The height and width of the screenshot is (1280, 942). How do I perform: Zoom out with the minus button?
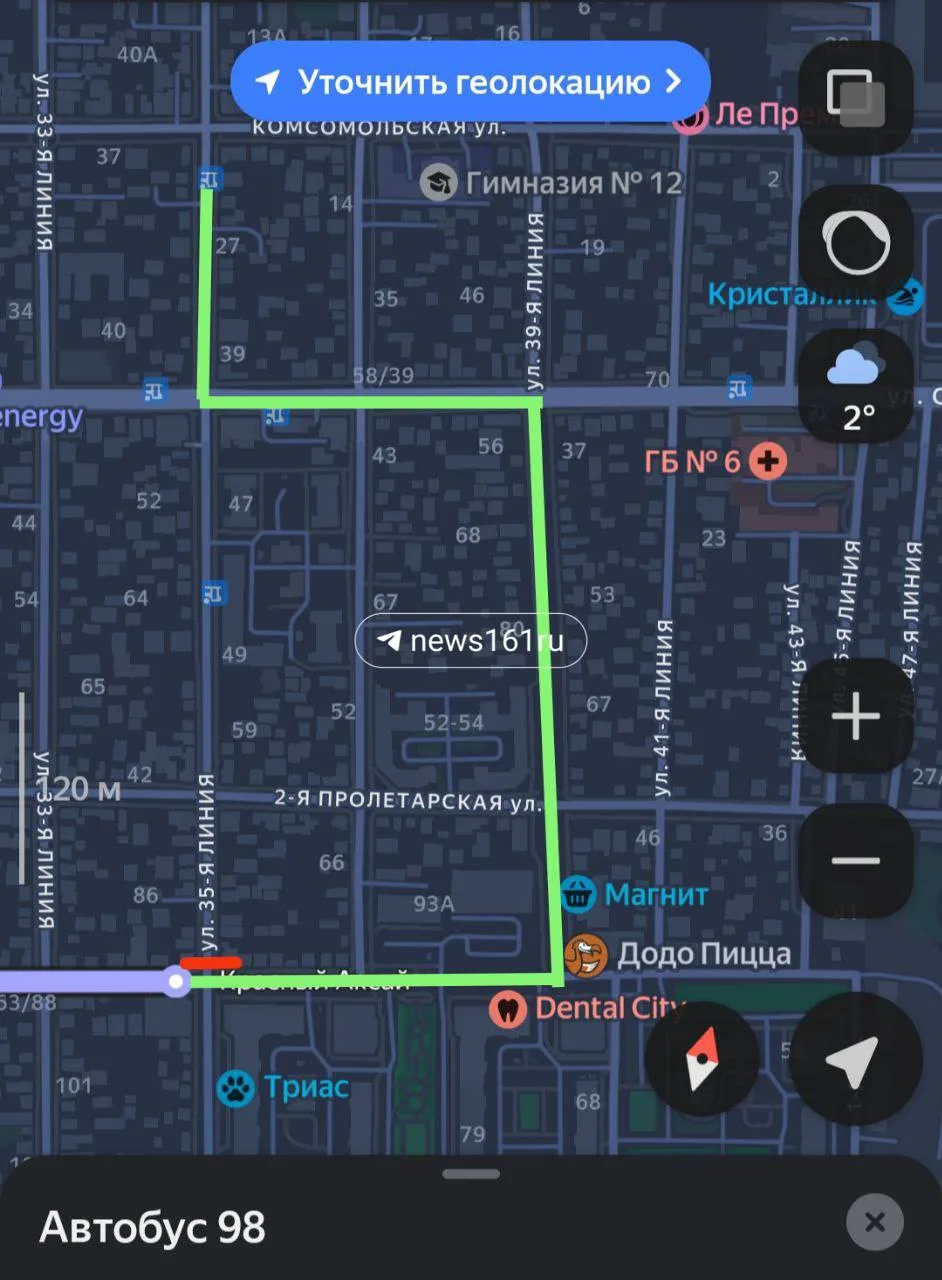pos(856,860)
